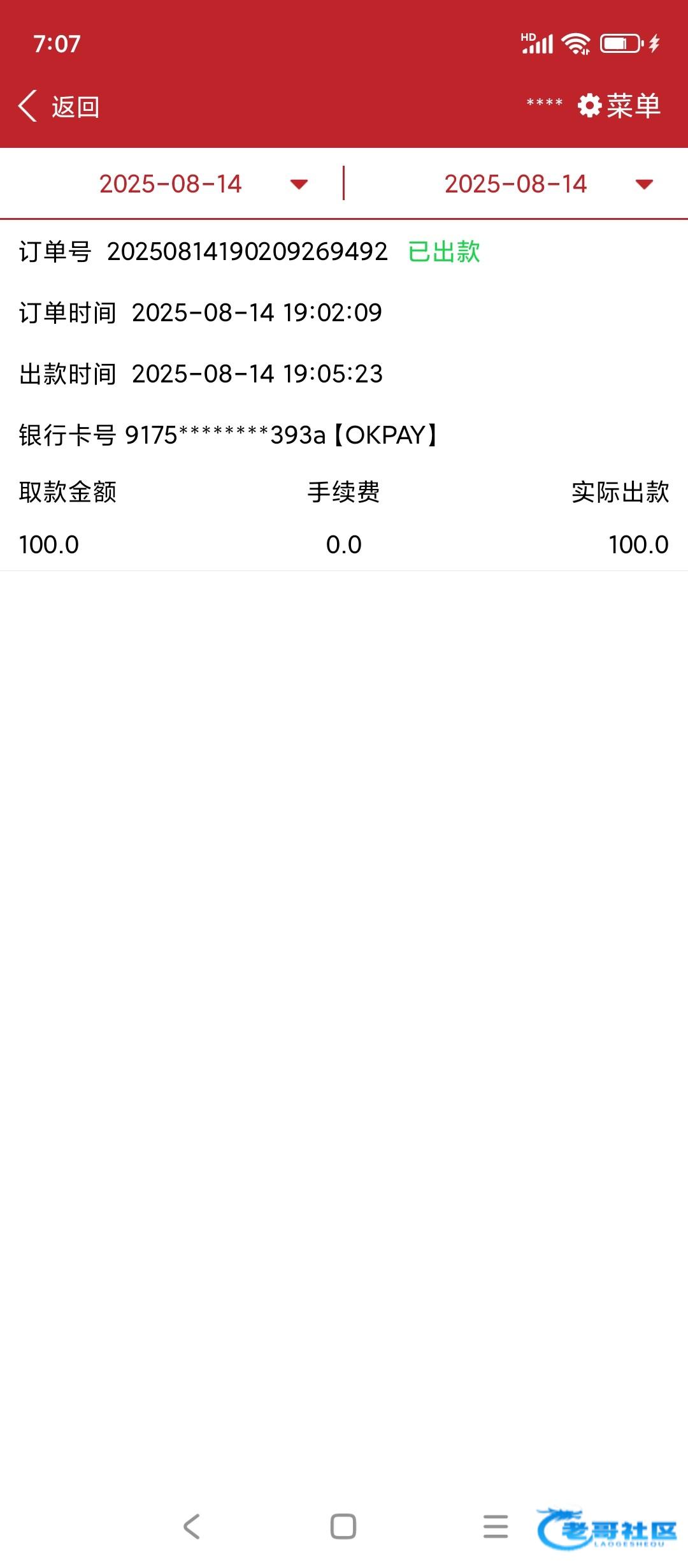Open withdrawal order 20250814190209269492
Image resolution: width=688 pixels, height=1568 pixels.
point(344,395)
